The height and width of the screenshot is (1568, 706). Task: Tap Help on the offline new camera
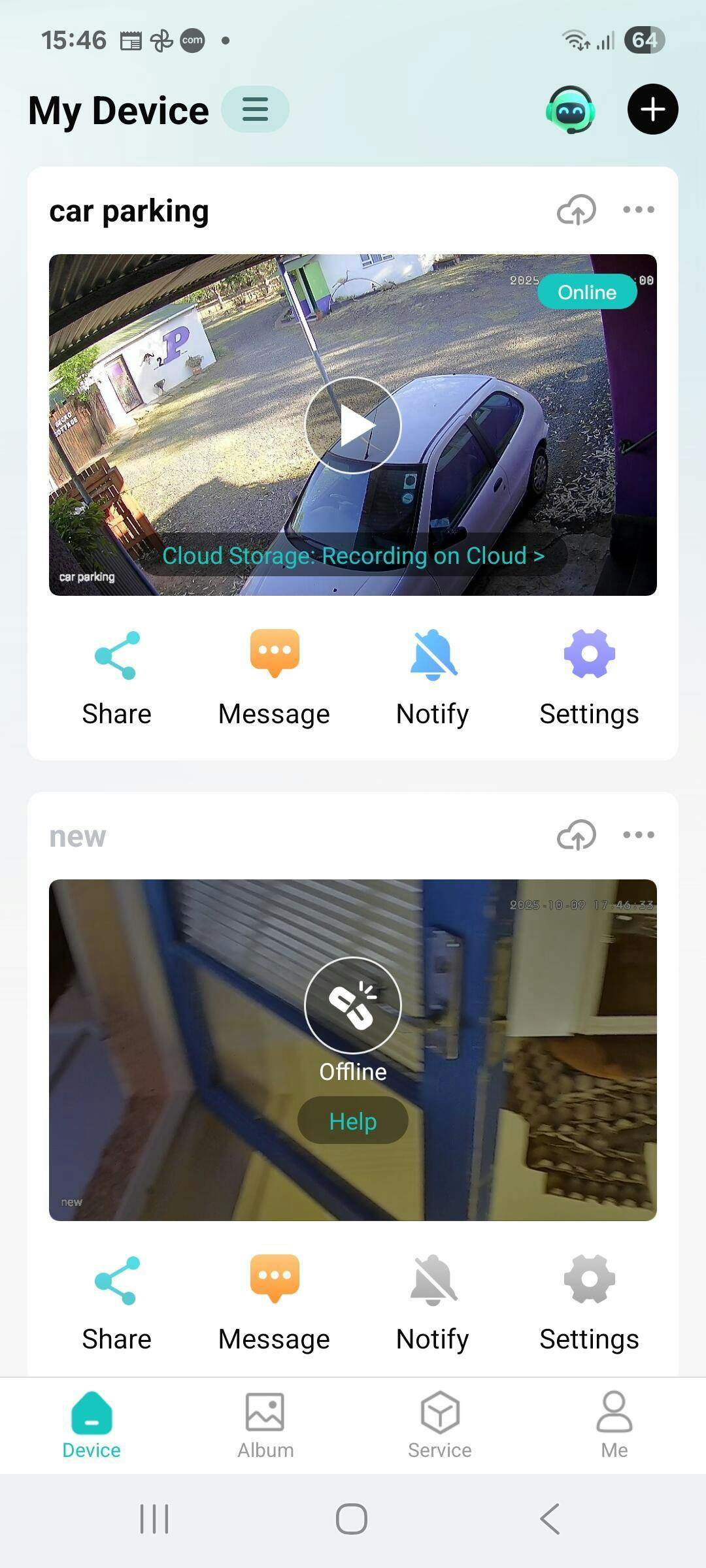353,1121
